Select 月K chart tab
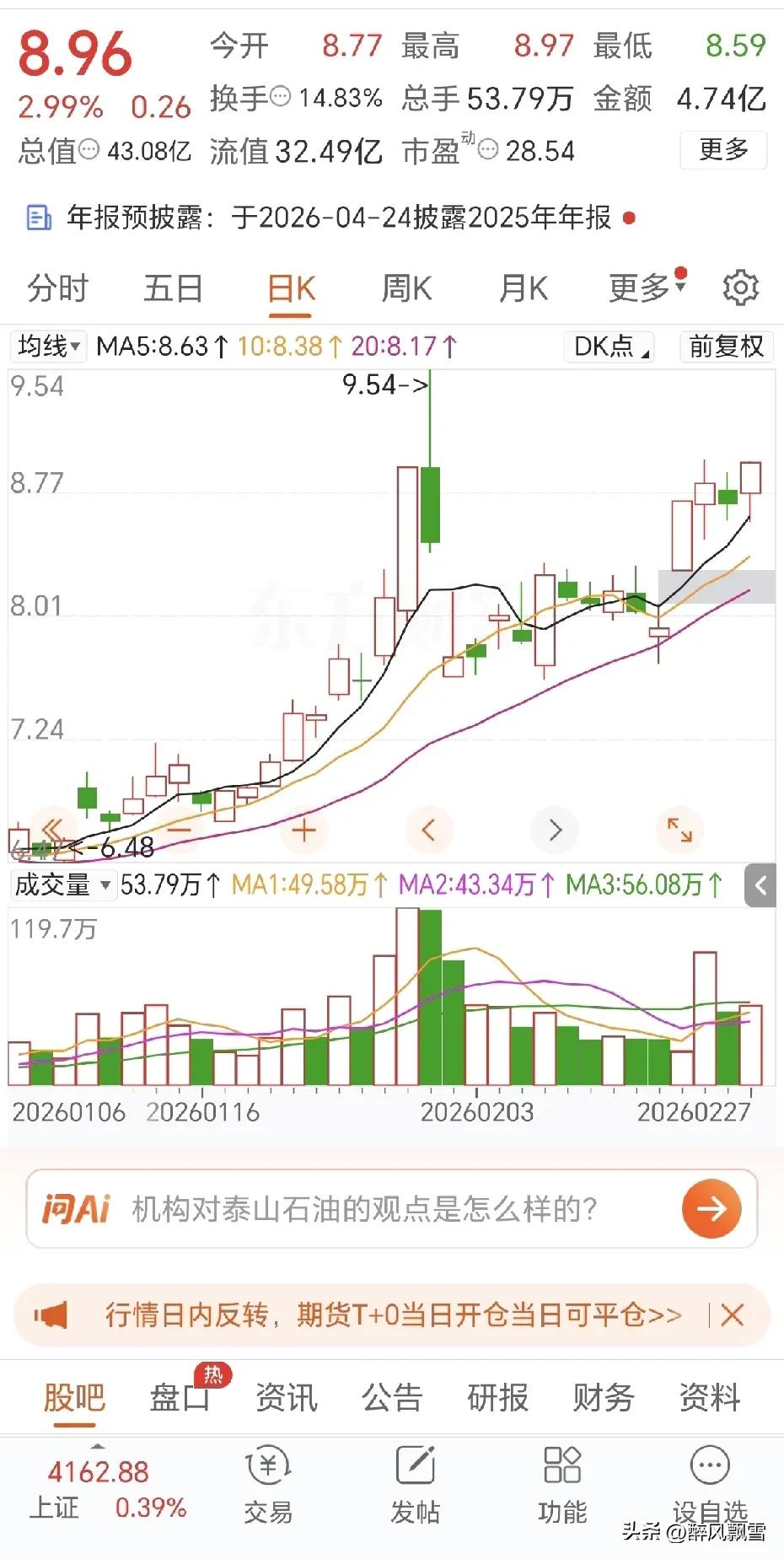This screenshot has width=784, height=1559. [x=523, y=289]
